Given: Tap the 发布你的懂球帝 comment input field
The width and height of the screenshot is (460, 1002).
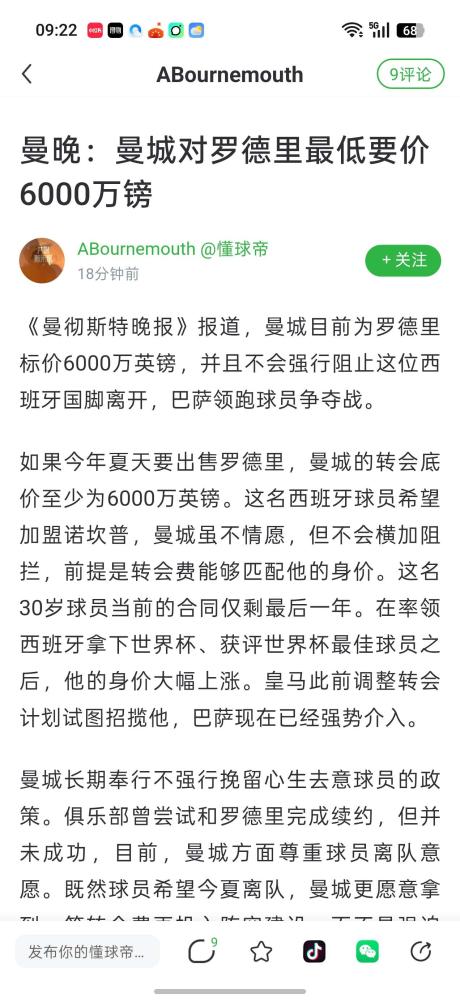Looking at the screenshot, I should (87, 952).
